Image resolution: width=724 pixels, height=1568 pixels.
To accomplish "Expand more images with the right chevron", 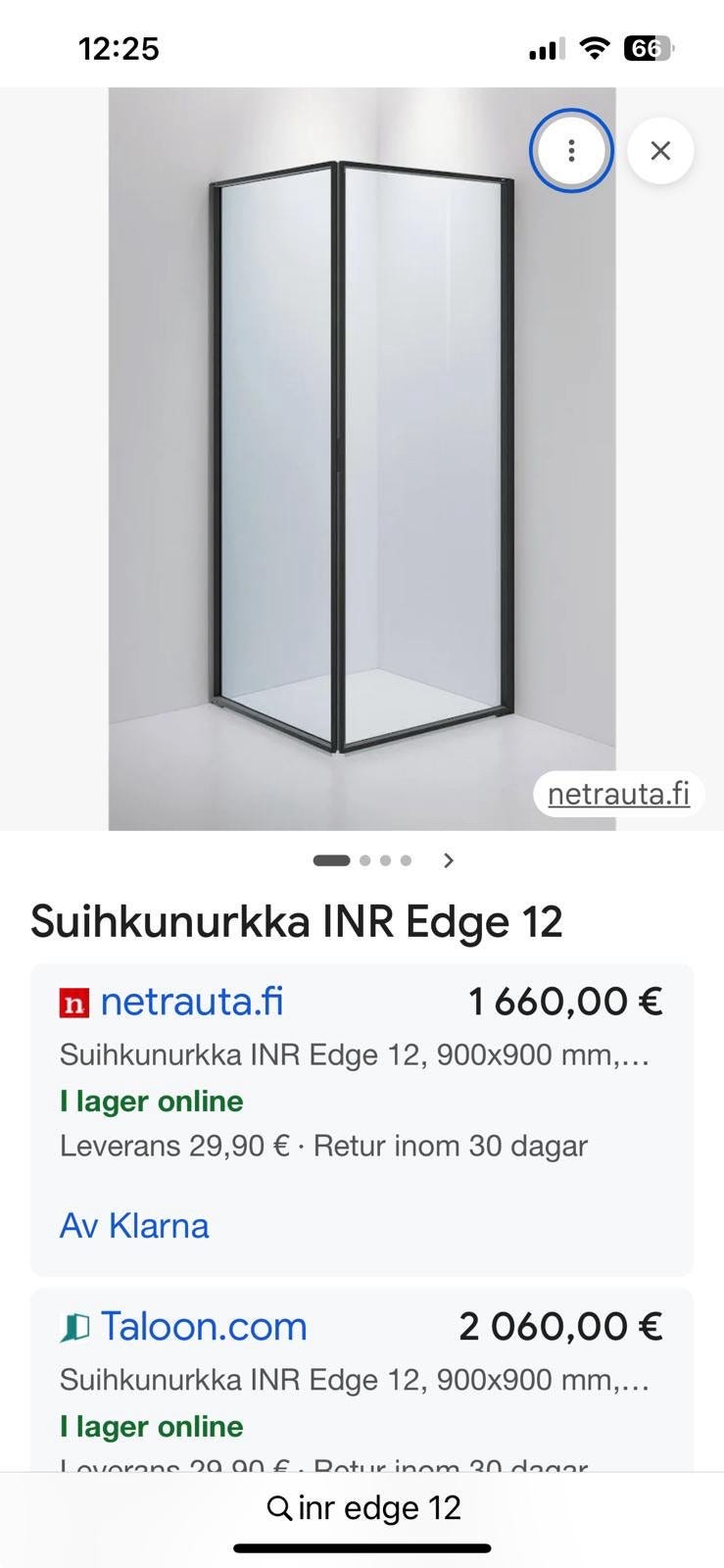I will tap(448, 860).
